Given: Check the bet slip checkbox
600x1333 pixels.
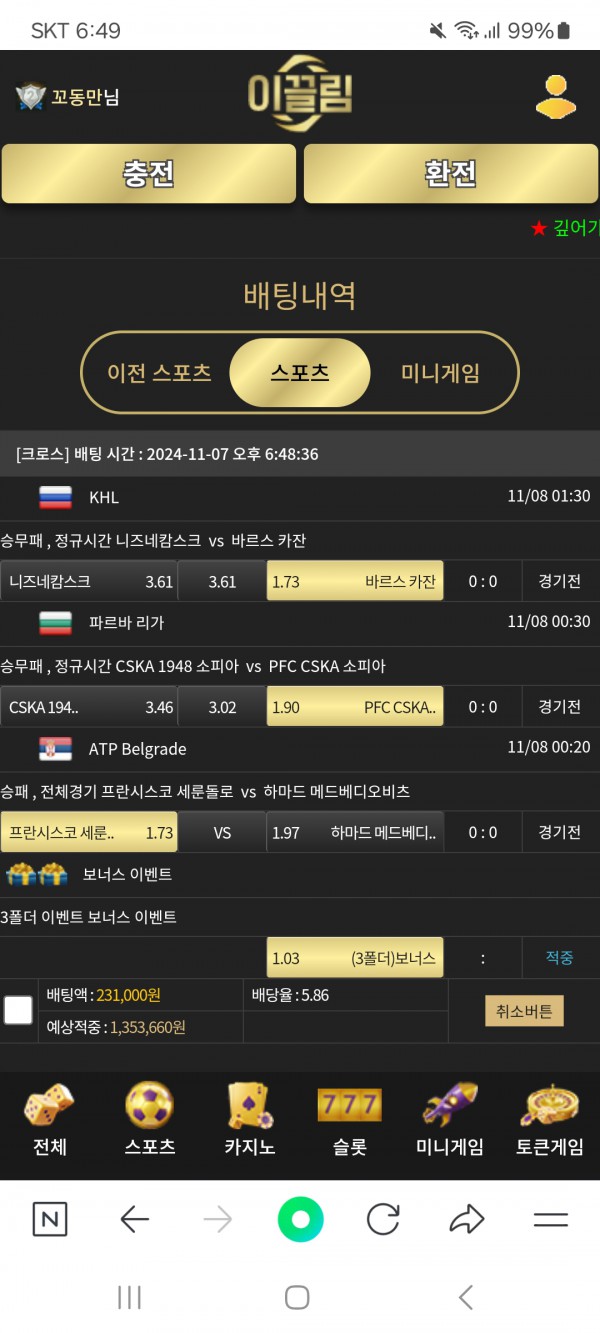Looking at the screenshot, I should point(18,1011).
